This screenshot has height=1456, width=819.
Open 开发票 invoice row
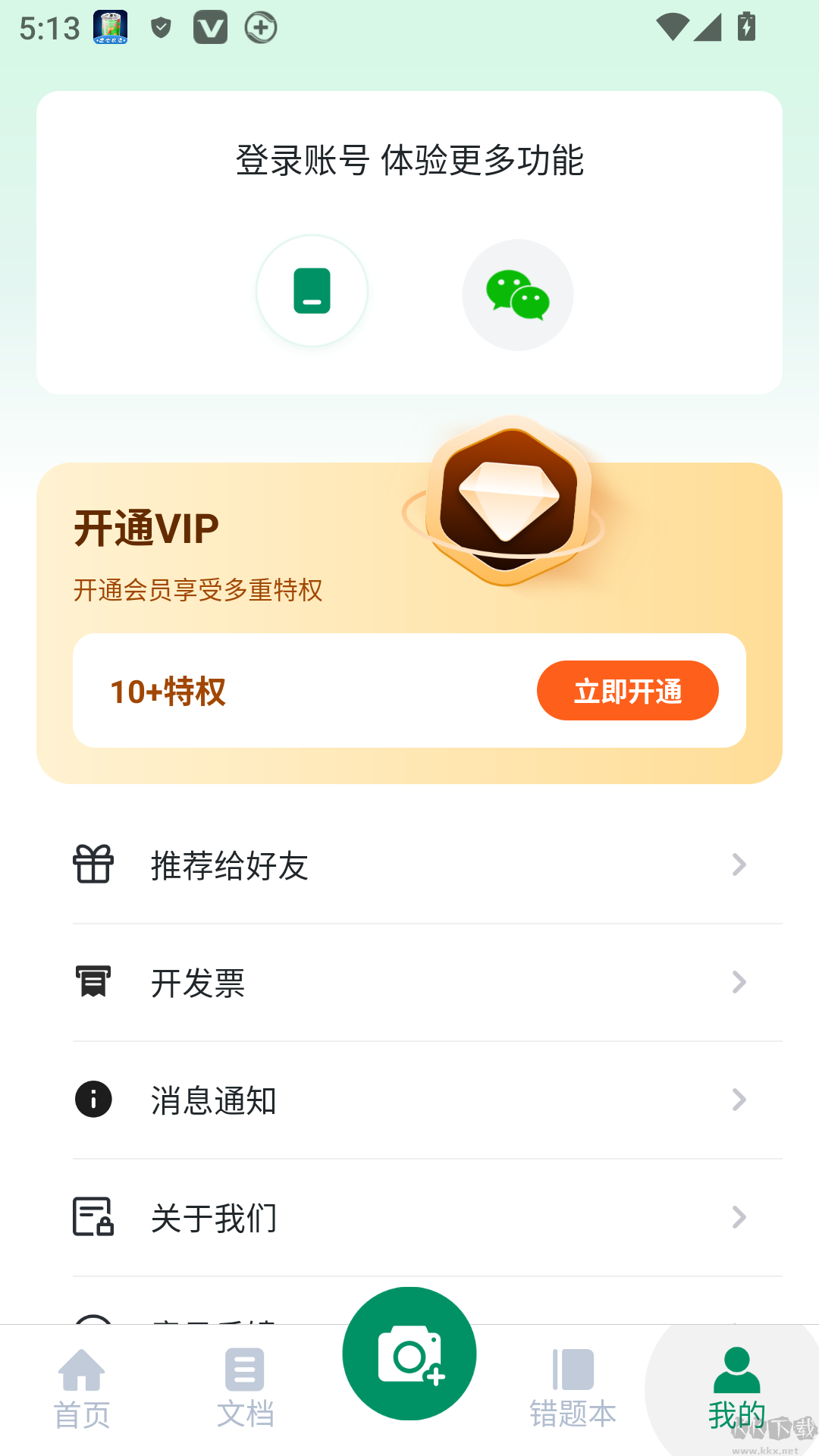click(409, 983)
